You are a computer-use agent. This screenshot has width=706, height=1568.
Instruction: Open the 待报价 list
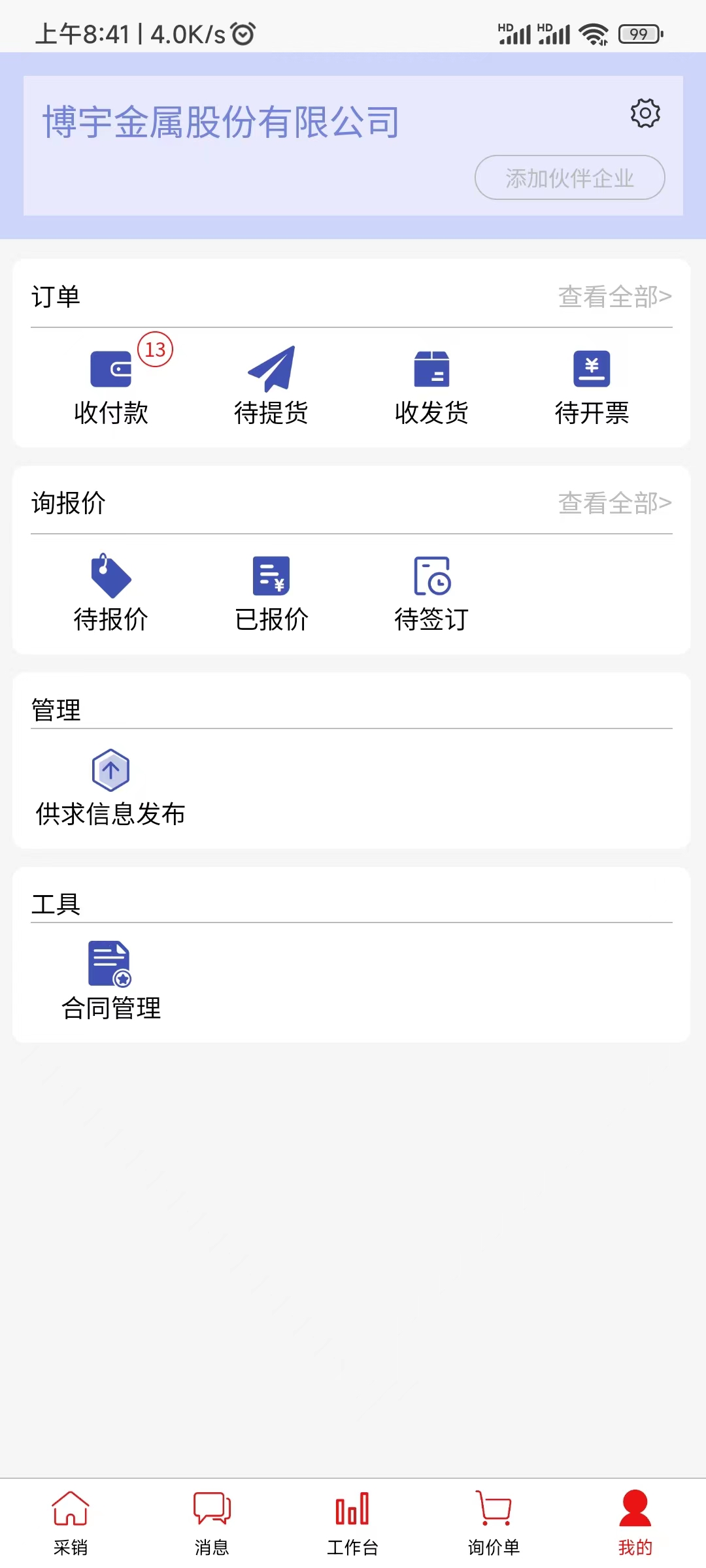111,592
